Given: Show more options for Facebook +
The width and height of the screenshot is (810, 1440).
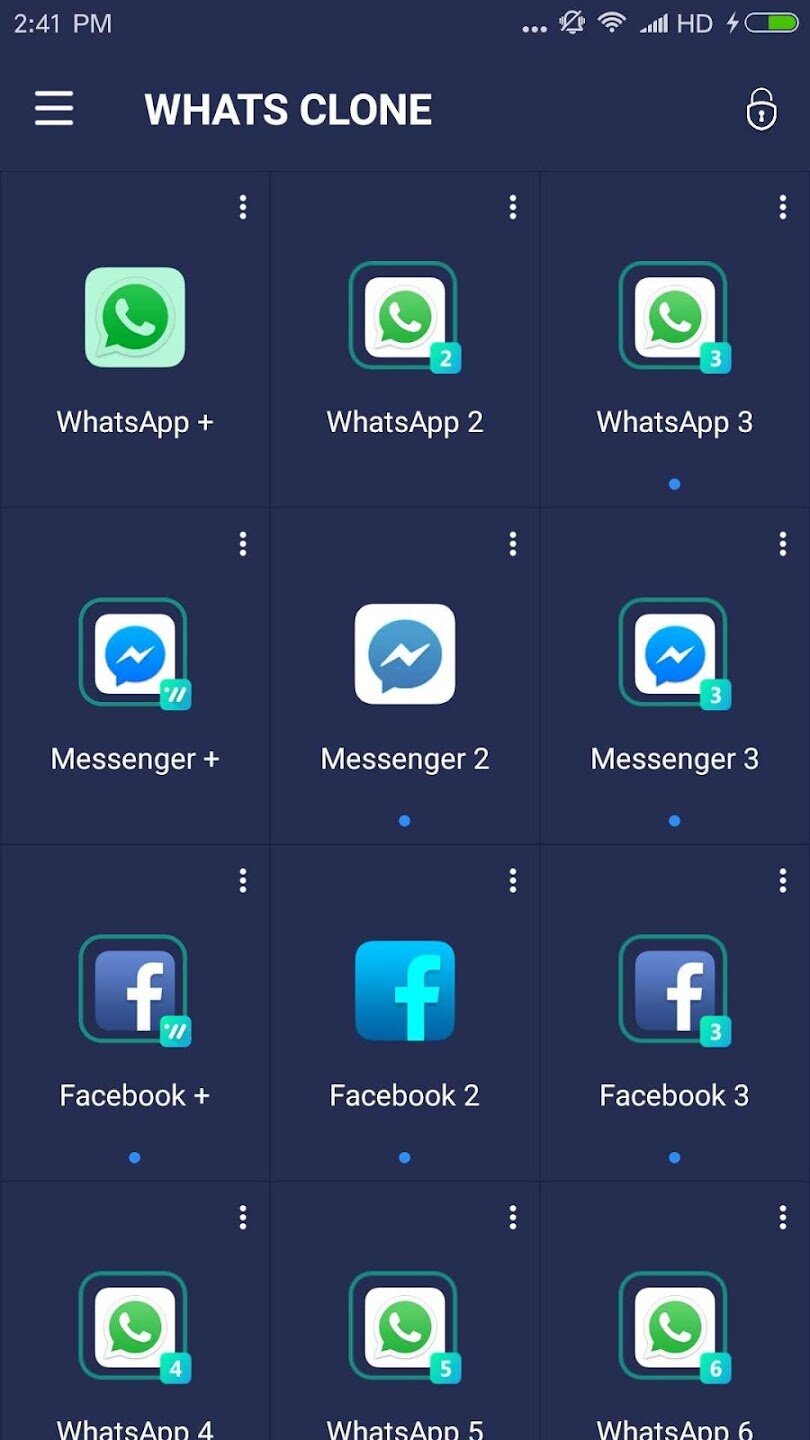Looking at the screenshot, I should click(x=243, y=881).
